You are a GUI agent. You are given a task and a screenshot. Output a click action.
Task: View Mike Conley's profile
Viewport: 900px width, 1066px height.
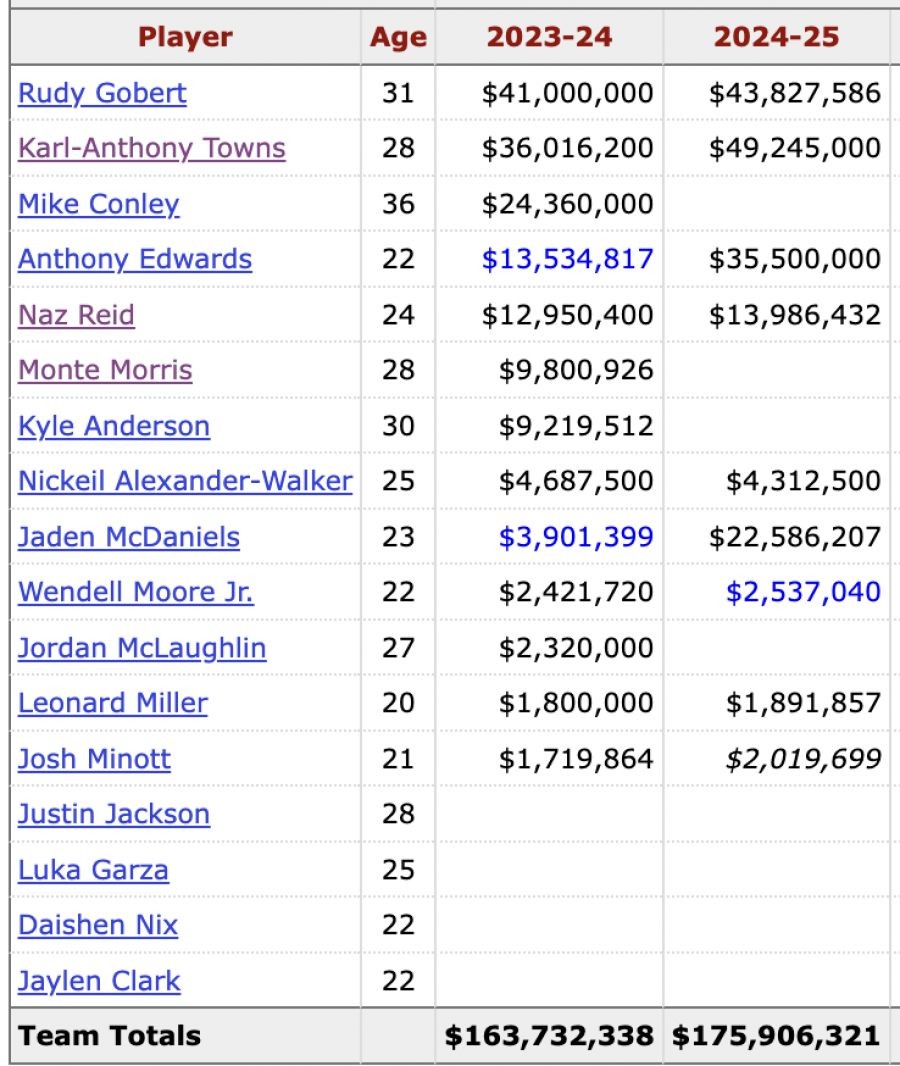tap(98, 204)
